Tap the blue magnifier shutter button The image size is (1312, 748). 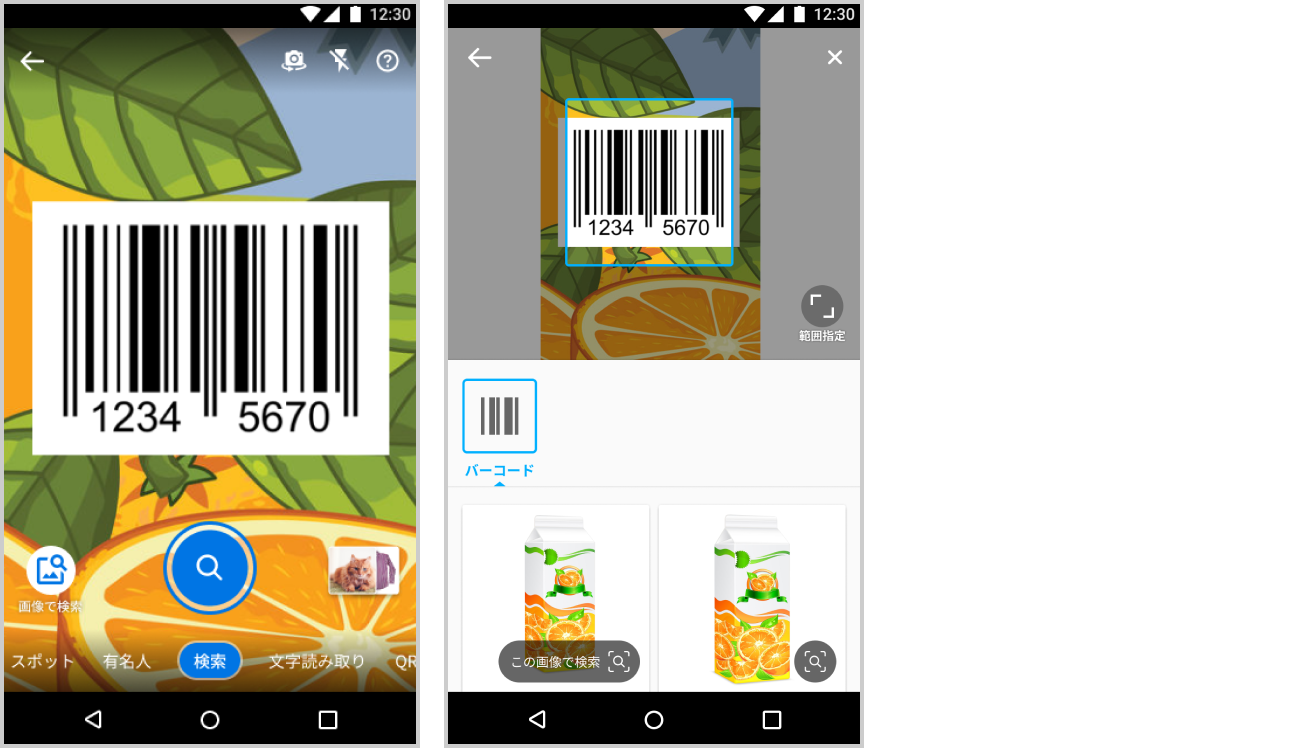click(x=209, y=567)
